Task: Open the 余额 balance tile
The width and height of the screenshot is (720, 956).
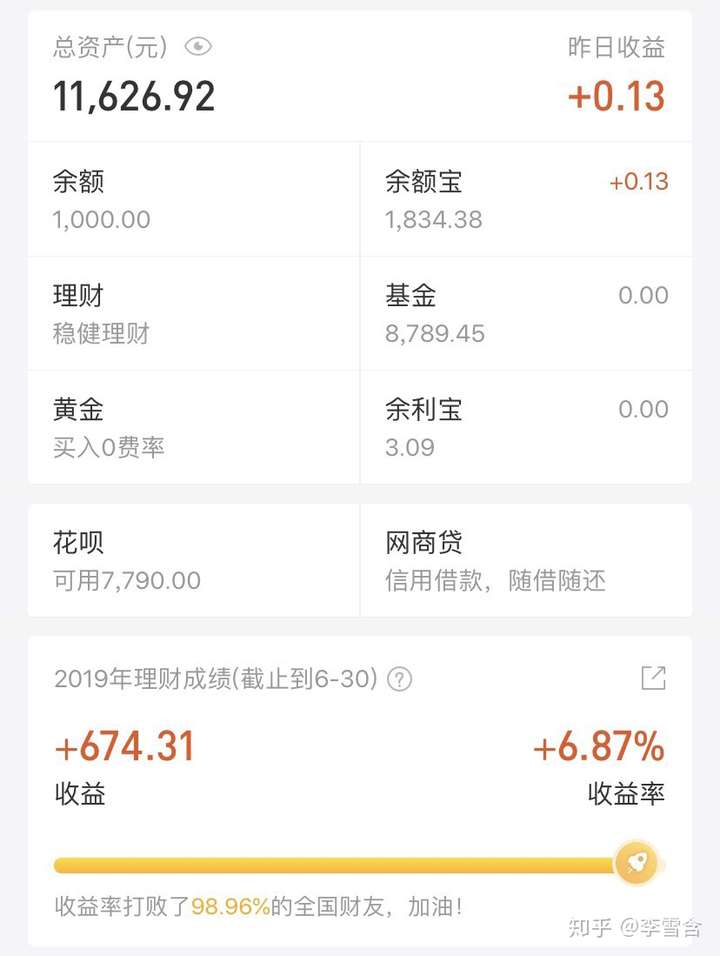Action: [x=193, y=200]
